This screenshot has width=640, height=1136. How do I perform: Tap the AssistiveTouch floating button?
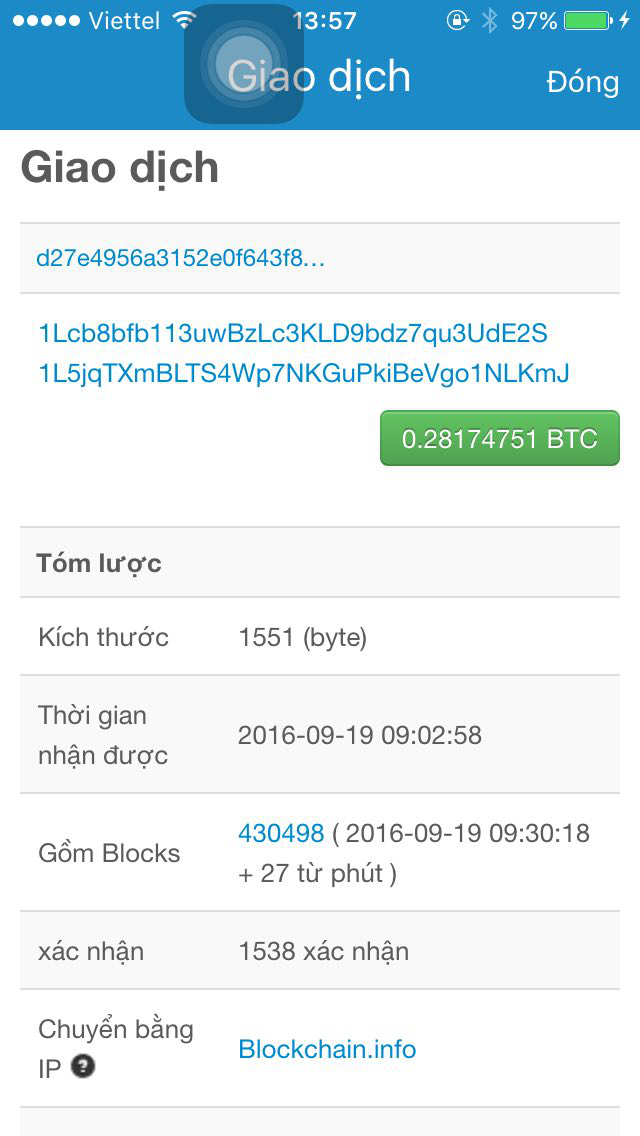pos(244,64)
